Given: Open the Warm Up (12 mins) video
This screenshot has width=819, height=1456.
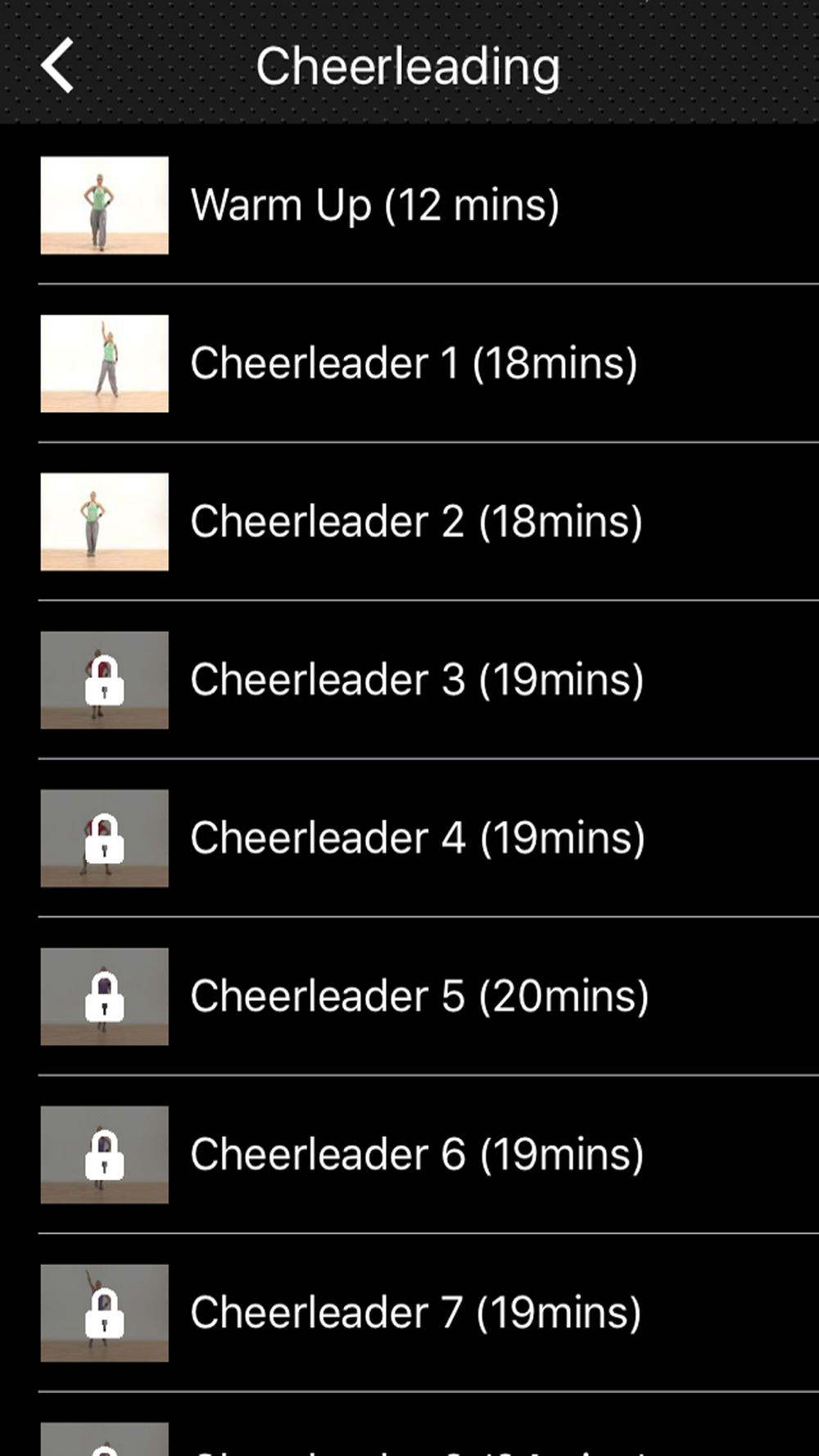Looking at the screenshot, I should (x=374, y=205).
